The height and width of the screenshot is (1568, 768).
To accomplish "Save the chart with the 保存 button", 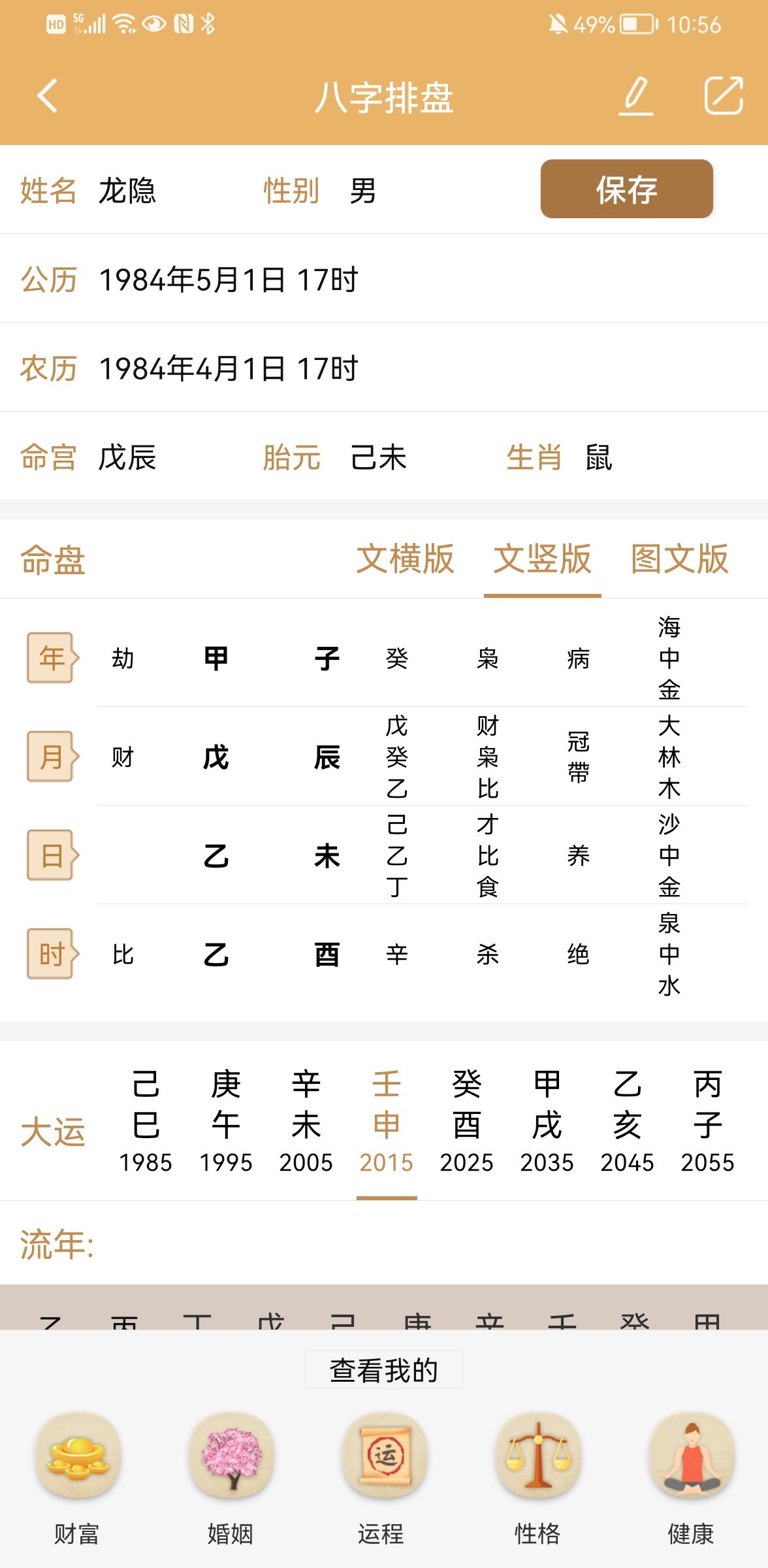I will (x=626, y=189).
